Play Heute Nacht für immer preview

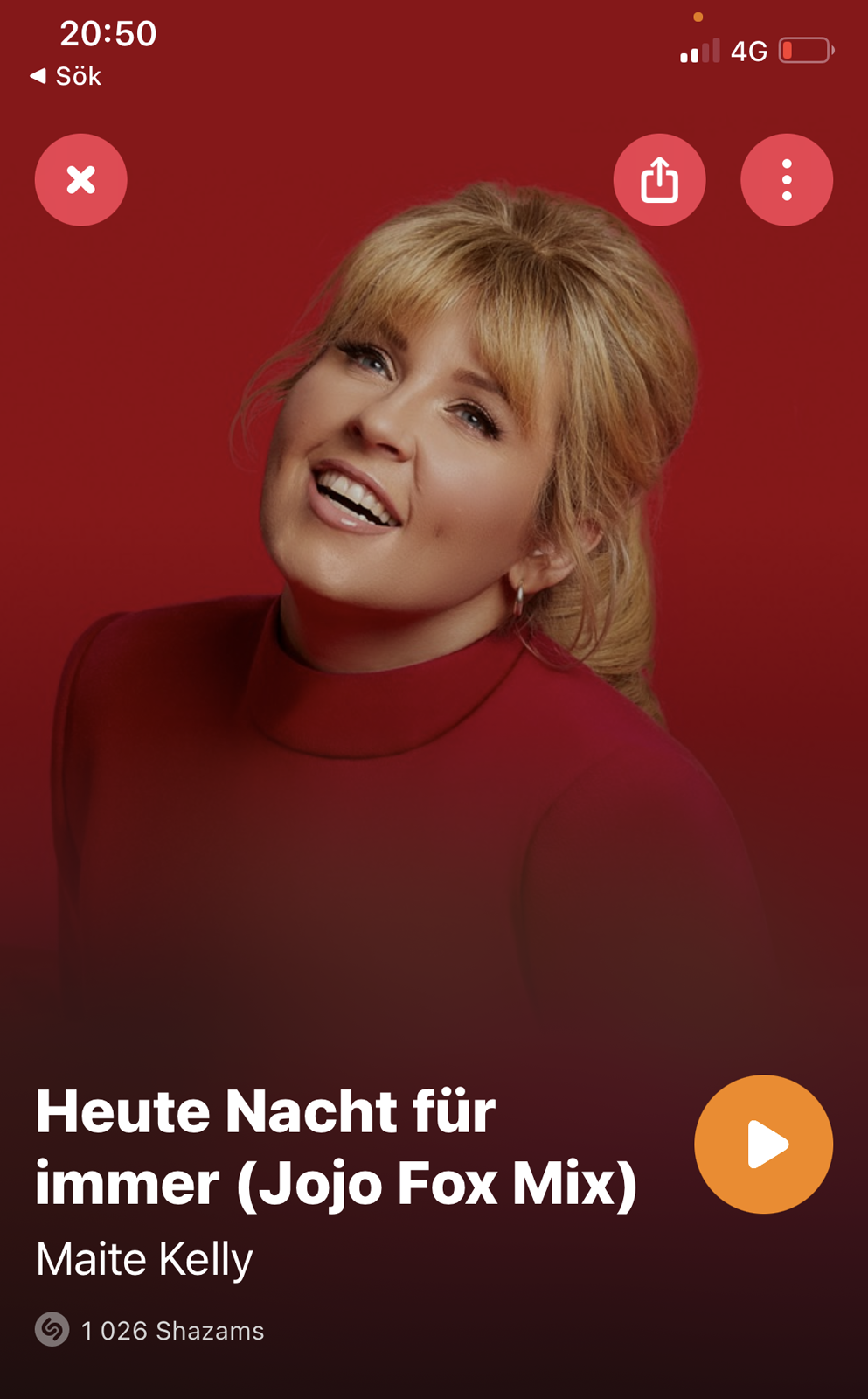click(763, 1144)
